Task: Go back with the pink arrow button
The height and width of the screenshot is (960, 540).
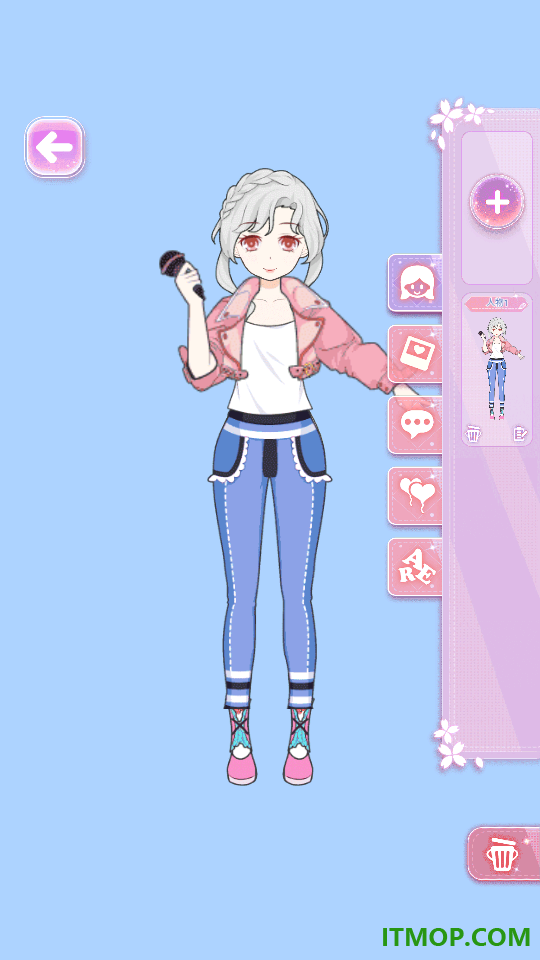Action: click(54, 147)
